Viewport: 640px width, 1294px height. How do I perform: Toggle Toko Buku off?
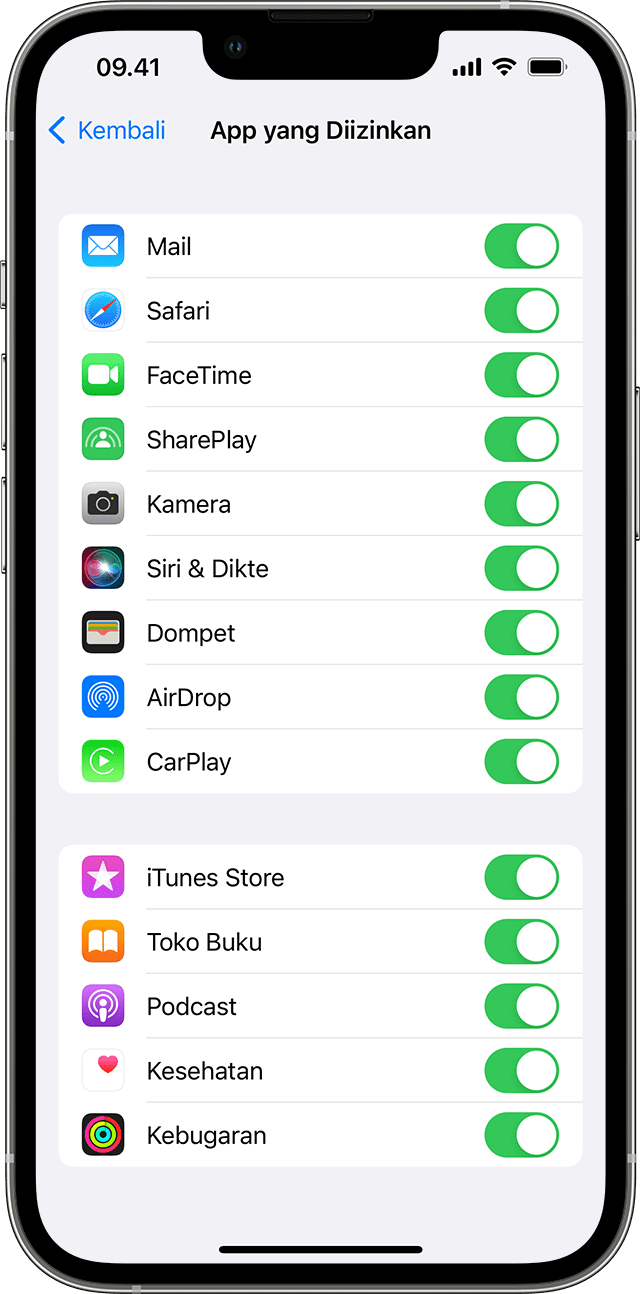[521, 942]
